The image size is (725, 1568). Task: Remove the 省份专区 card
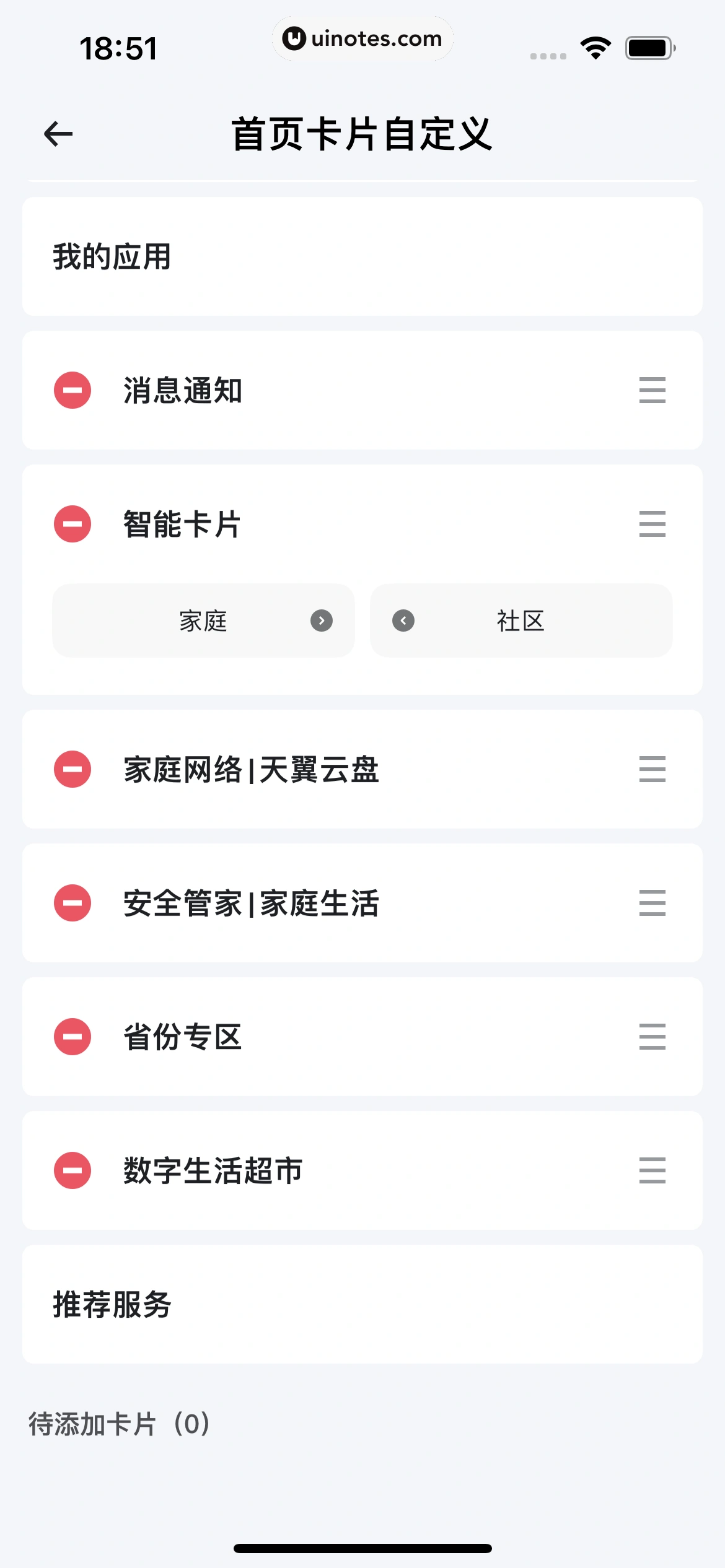pos(72,1037)
